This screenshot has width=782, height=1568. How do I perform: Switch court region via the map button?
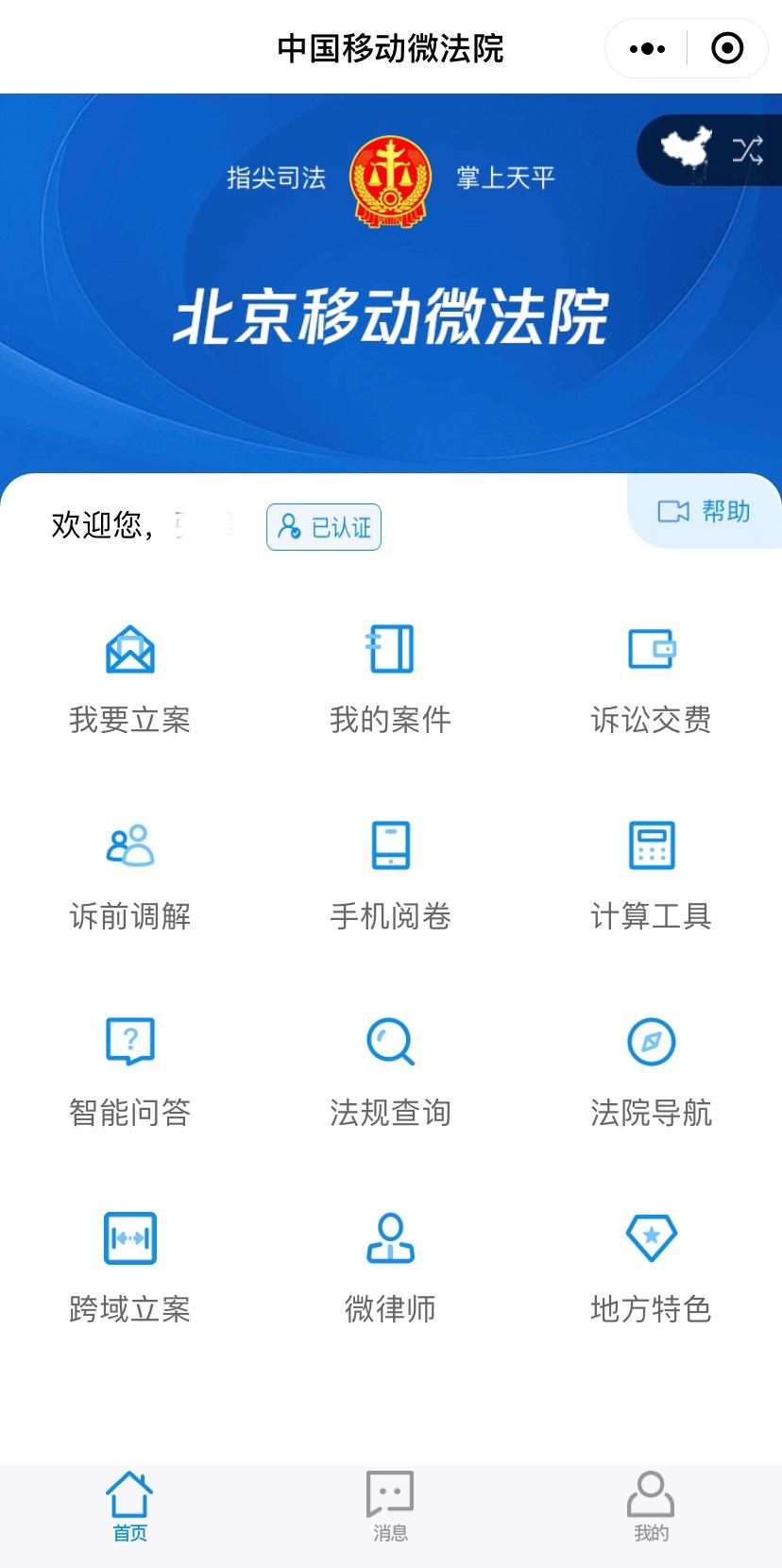[710, 149]
